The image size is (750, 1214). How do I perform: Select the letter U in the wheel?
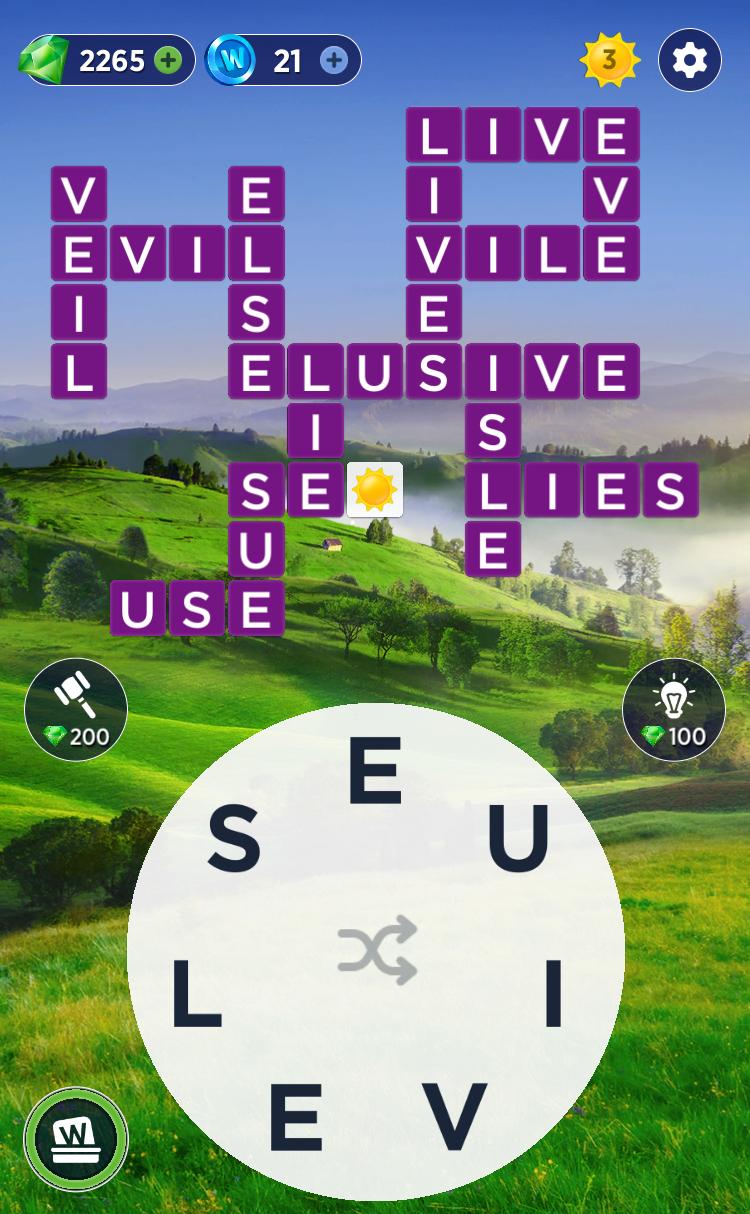point(518,837)
